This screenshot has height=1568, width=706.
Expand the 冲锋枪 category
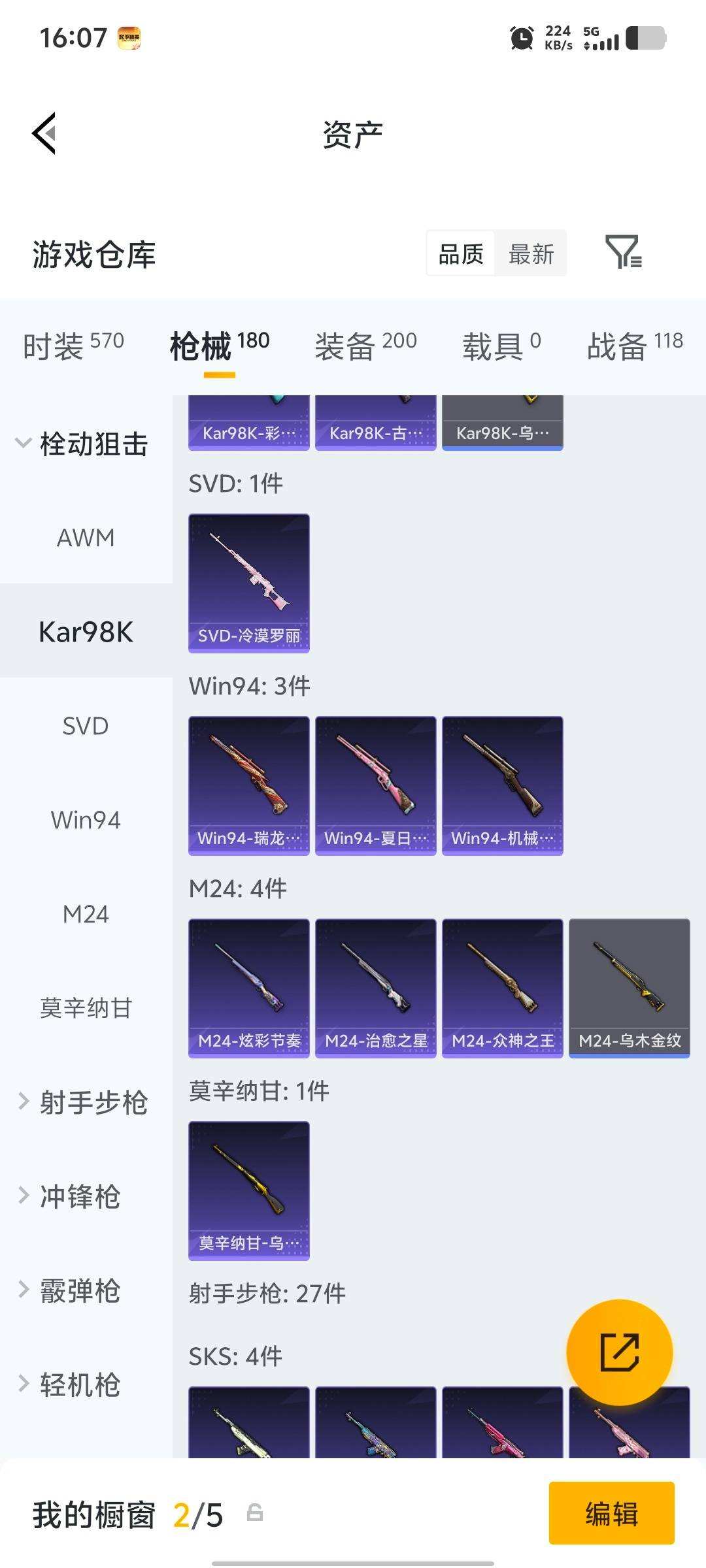tap(72, 1196)
